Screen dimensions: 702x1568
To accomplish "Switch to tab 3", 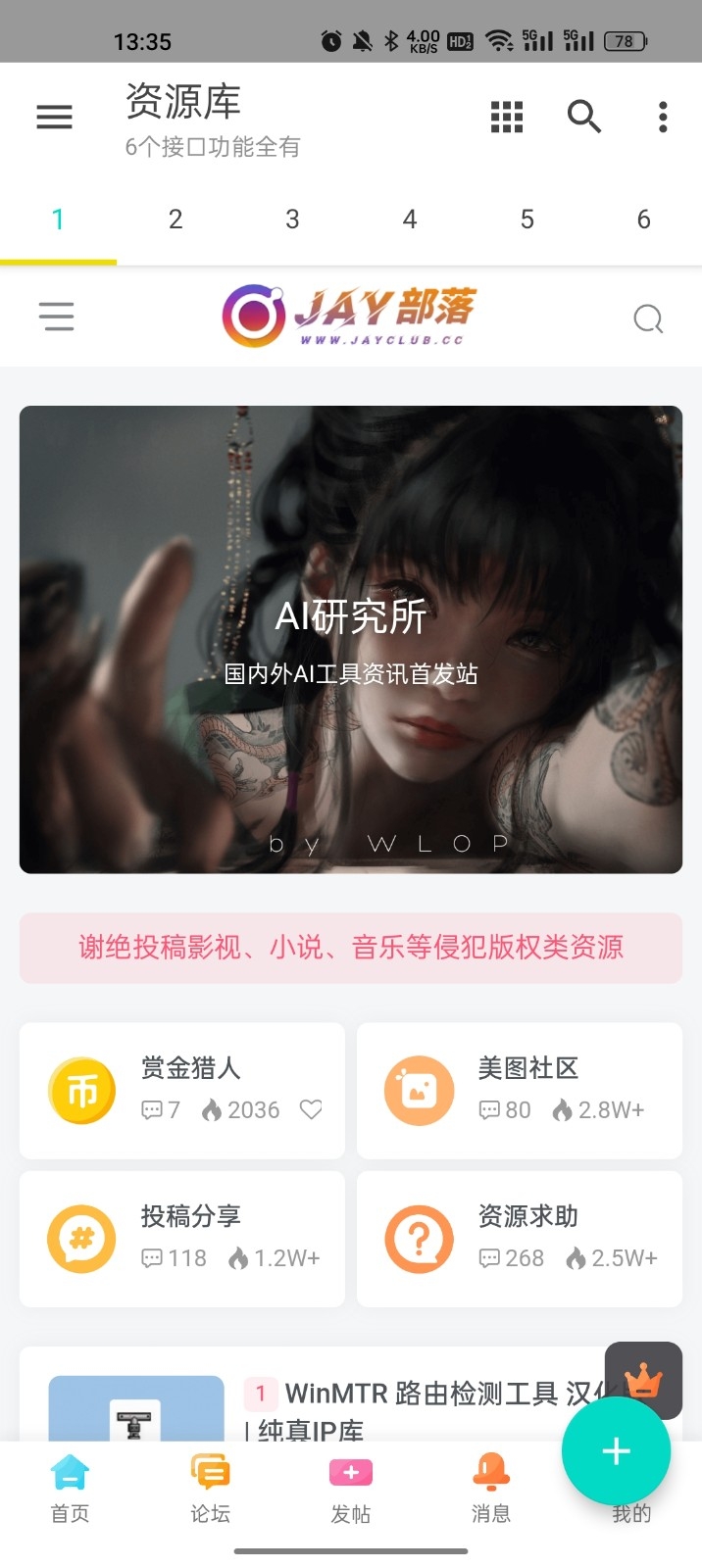I will click(x=292, y=220).
